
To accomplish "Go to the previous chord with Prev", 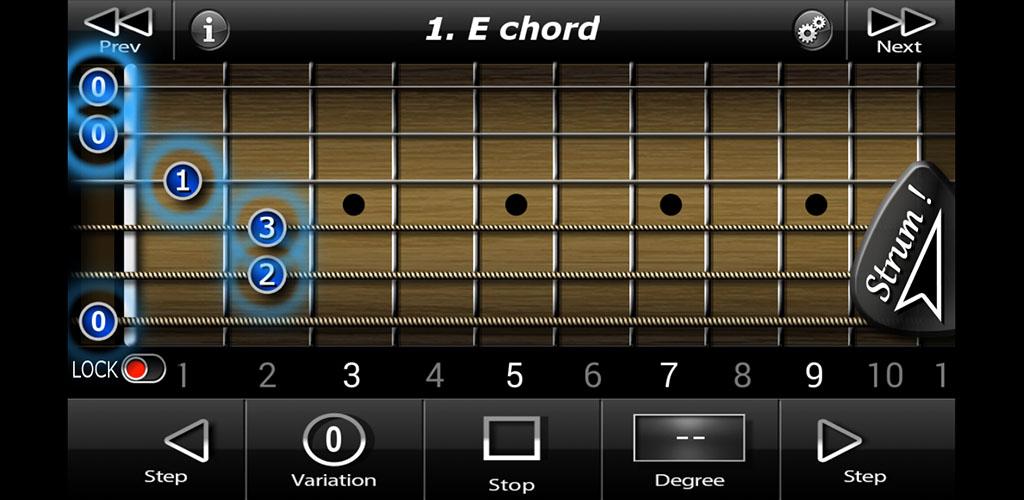I will pos(119,29).
